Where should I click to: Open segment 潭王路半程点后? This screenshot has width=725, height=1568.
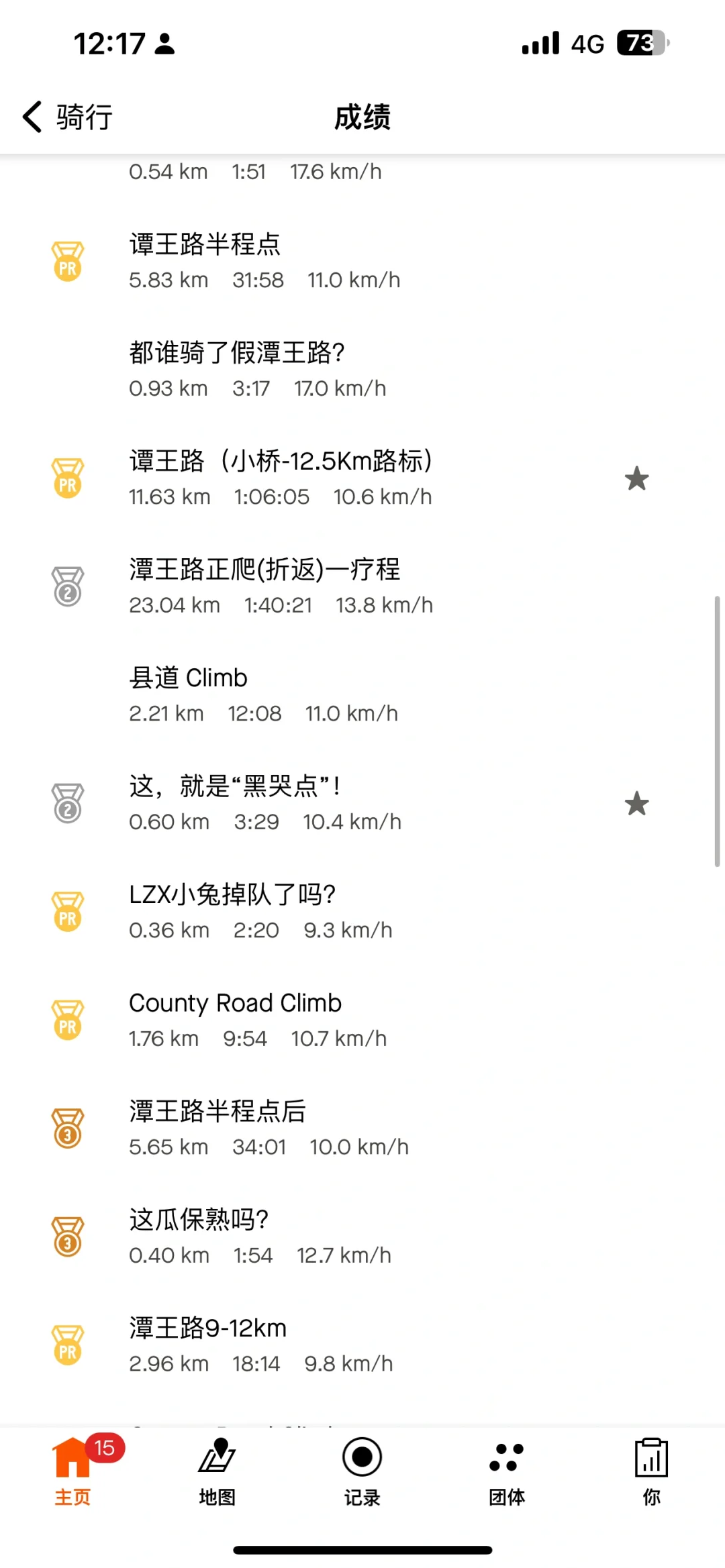pos(362,1128)
